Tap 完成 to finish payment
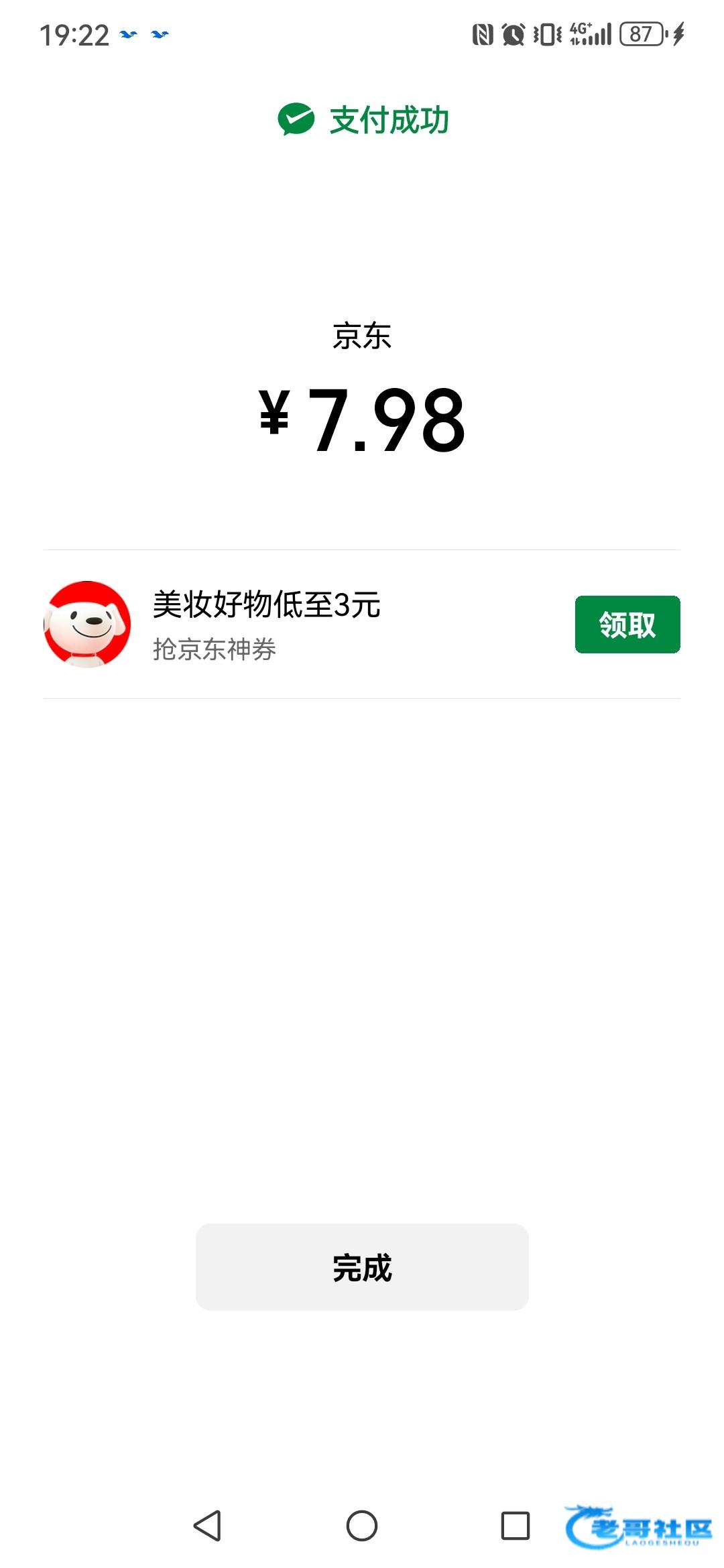This screenshot has width=724, height=1568. (x=362, y=1267)
